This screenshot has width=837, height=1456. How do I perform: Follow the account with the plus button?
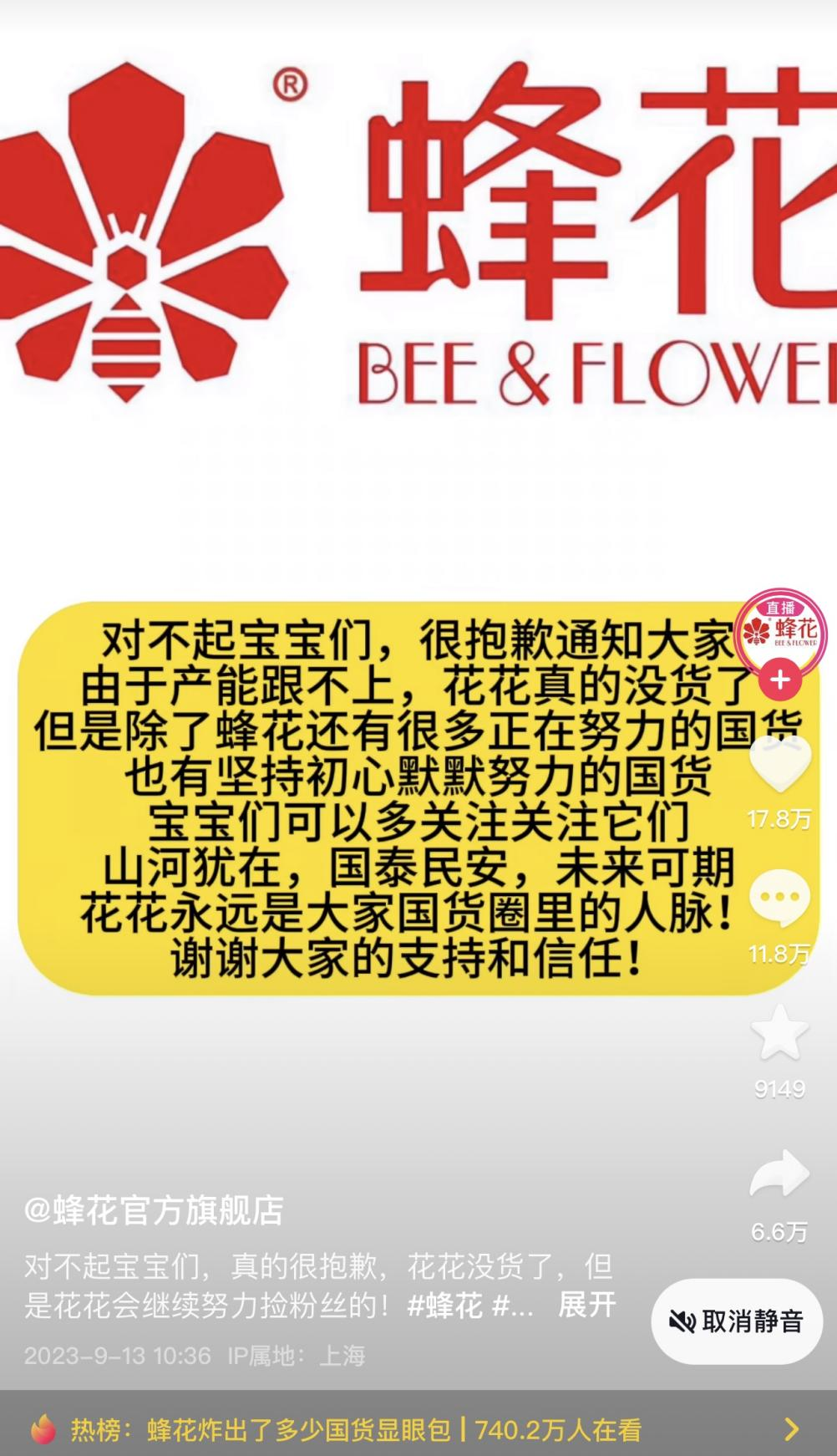pyautogui.click(x=780, y=680)
